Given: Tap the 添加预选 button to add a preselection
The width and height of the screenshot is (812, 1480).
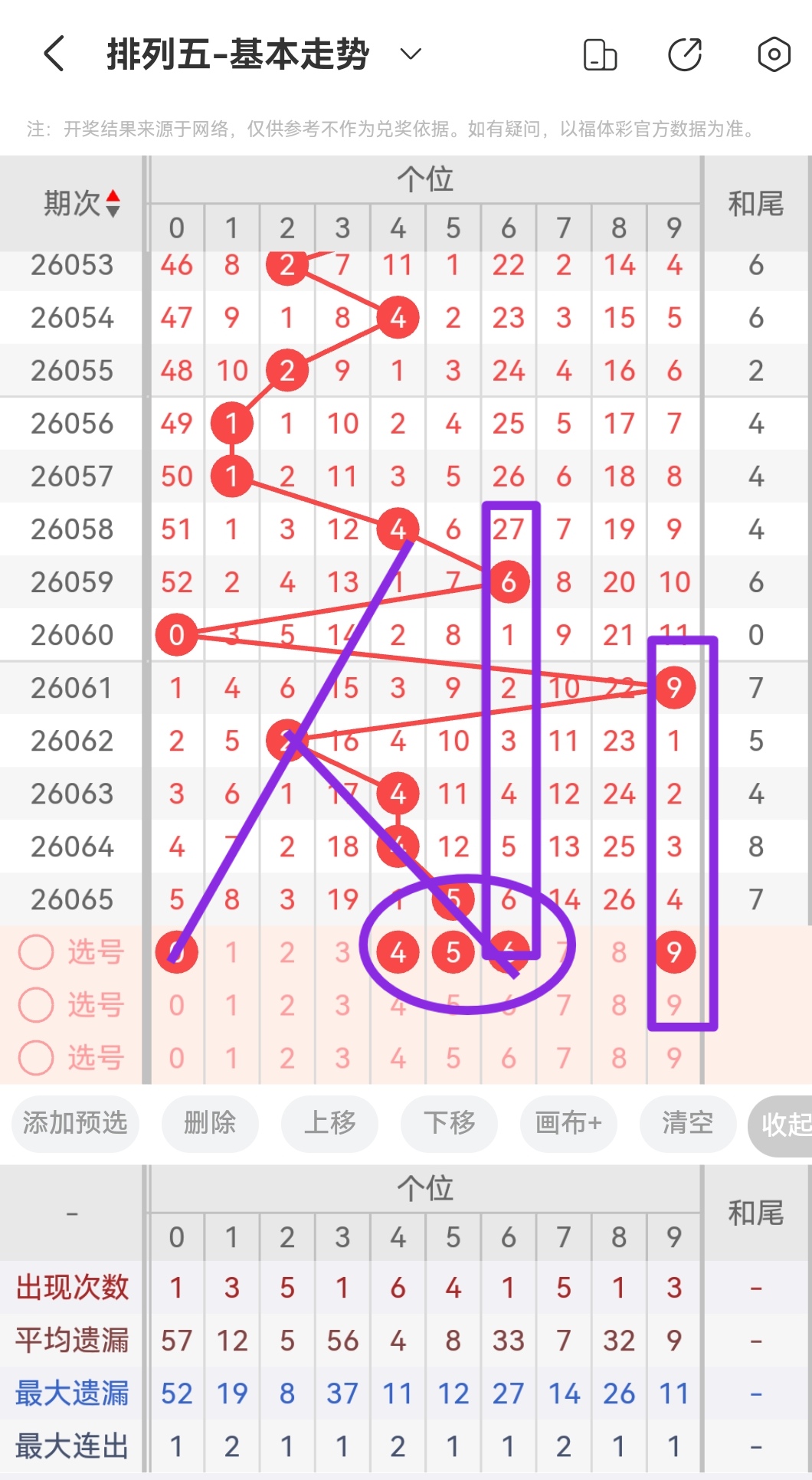Looking at the screenshot, I should pos(74,1124).
